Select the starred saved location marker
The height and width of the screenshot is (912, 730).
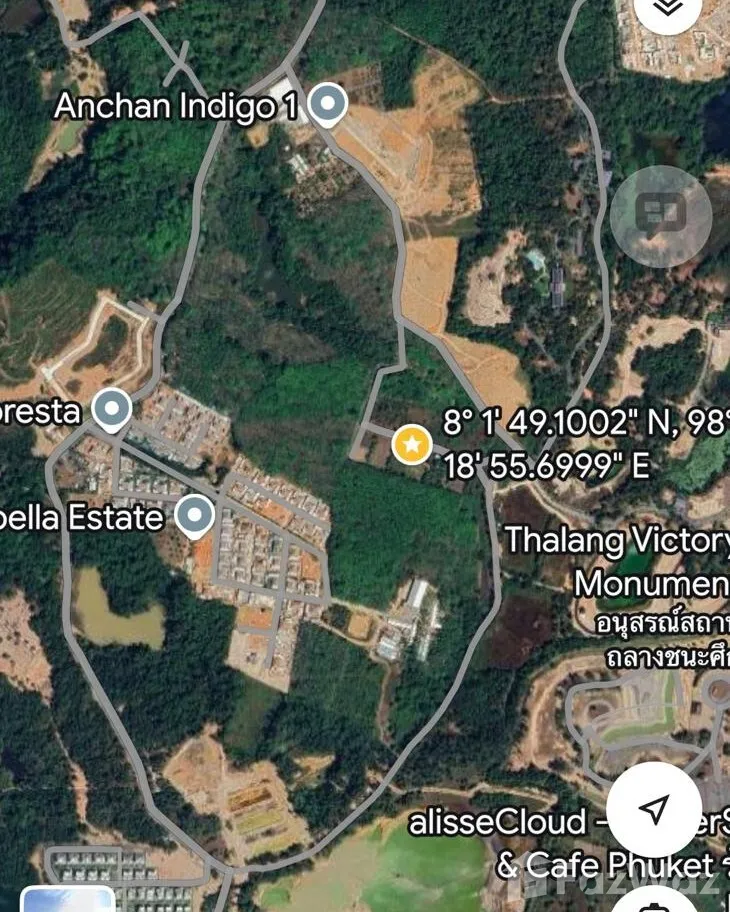point(411,443)
